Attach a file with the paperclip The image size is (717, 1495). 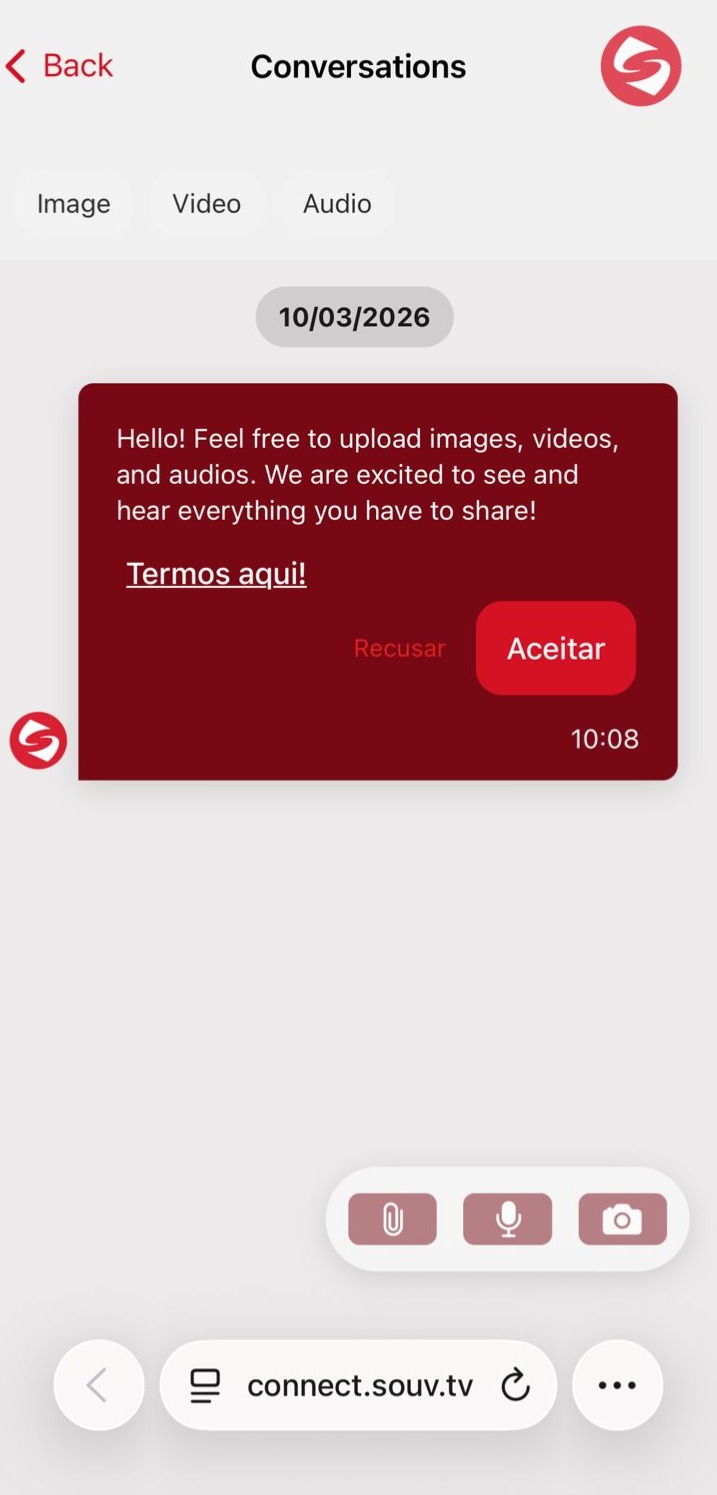point(392,1219)
